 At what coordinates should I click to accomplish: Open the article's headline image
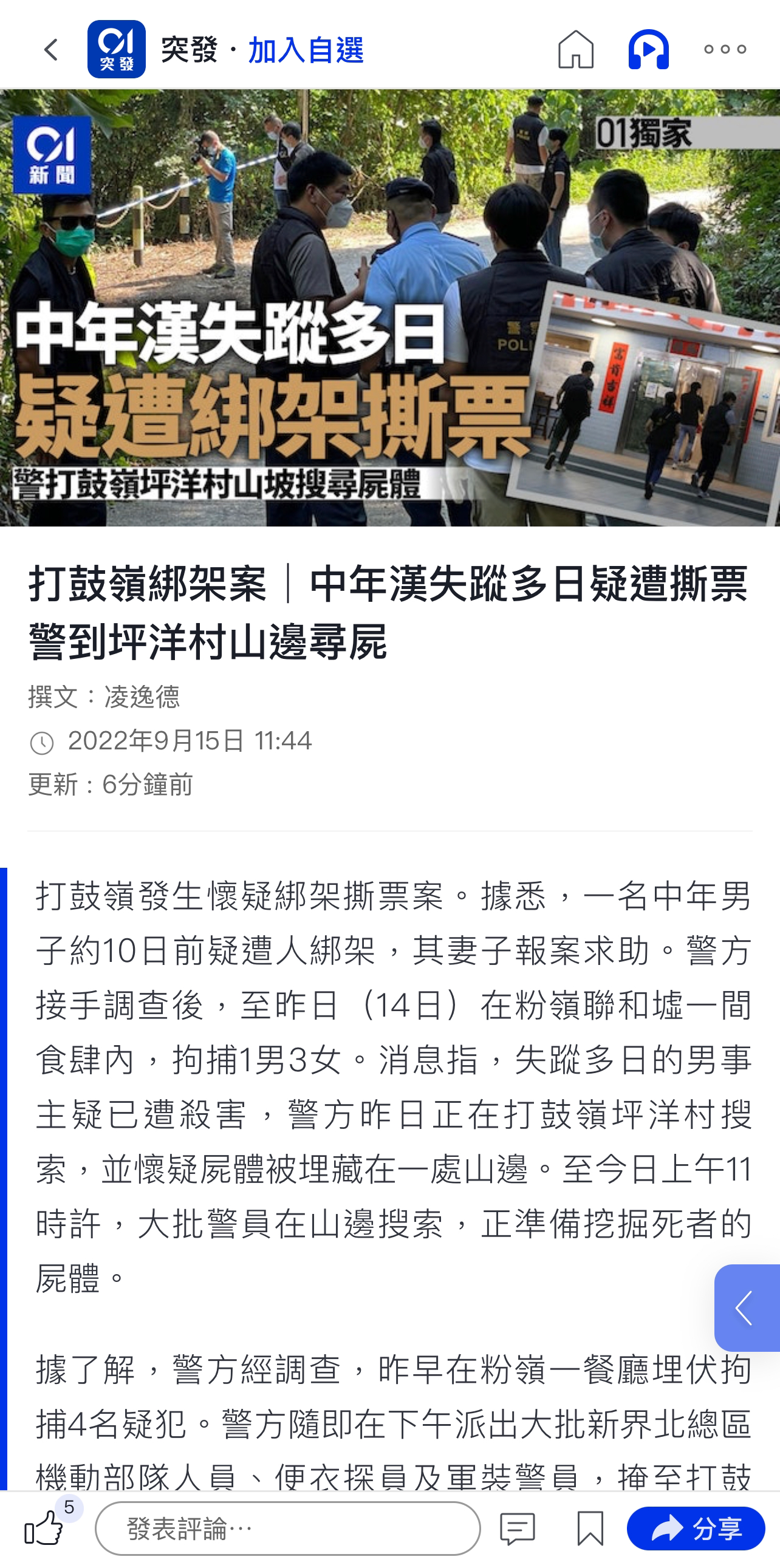click(389, 307)
